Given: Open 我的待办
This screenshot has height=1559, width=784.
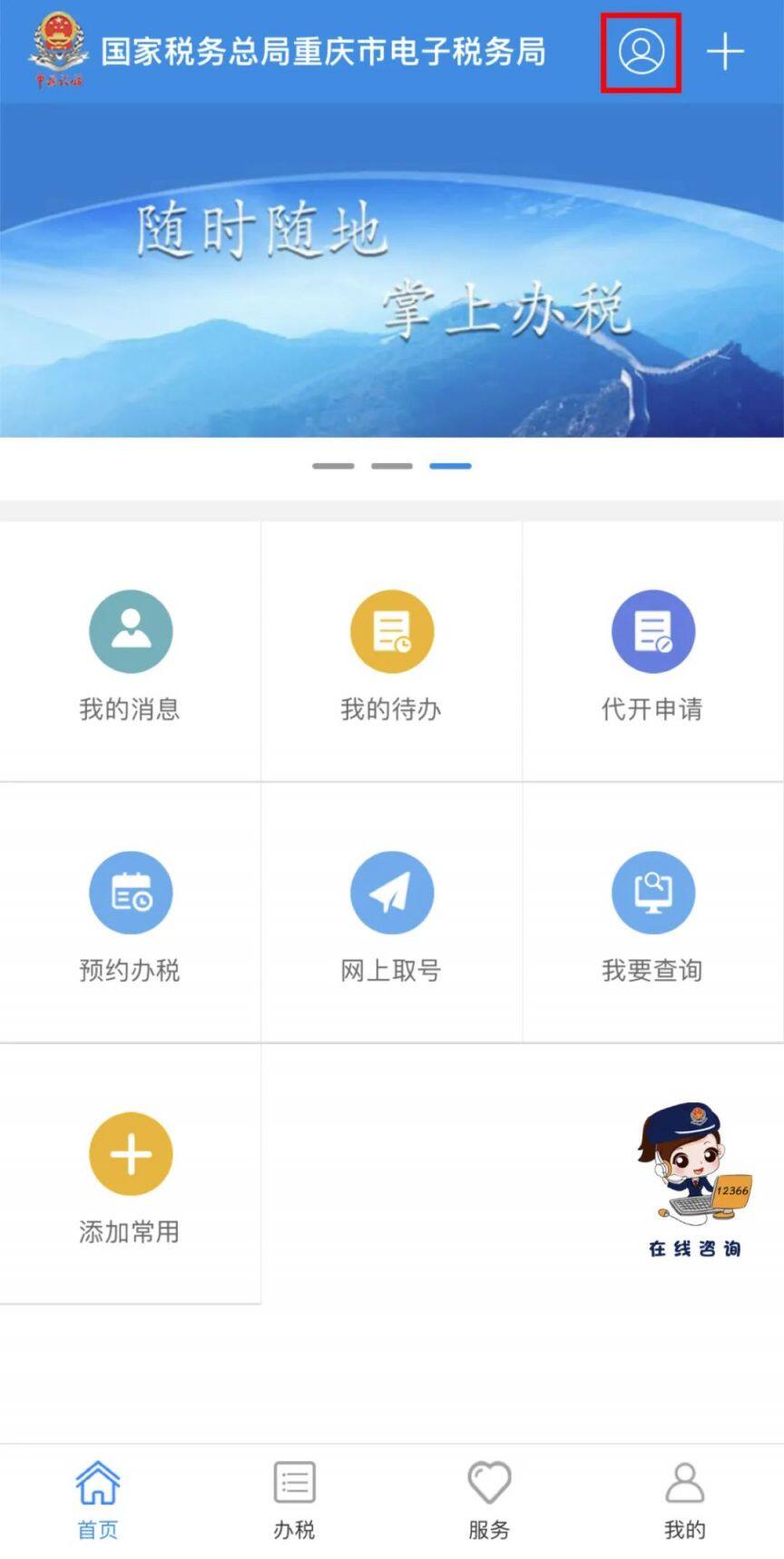Looking at the screenshot, I should point(392,652).
